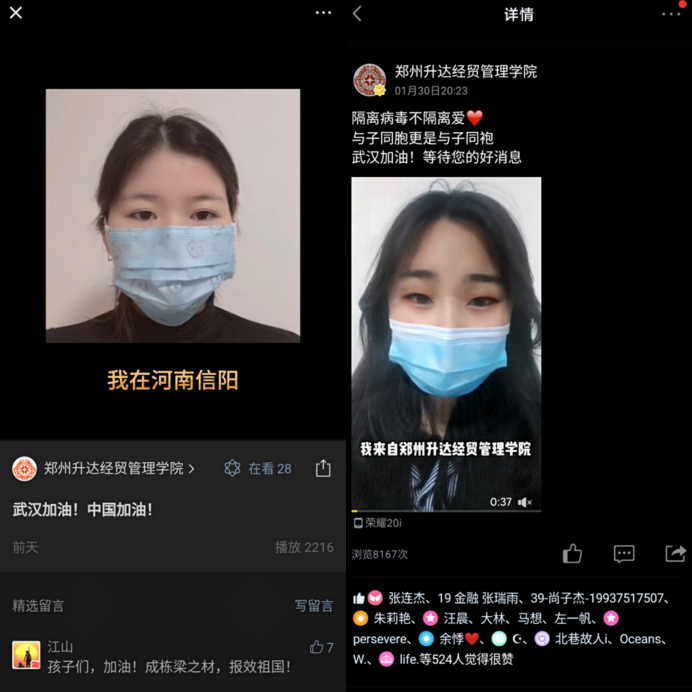Share the 武汉加油！中国加油！ article
Screen dimensions: 692x692
[x=323, y=468]
